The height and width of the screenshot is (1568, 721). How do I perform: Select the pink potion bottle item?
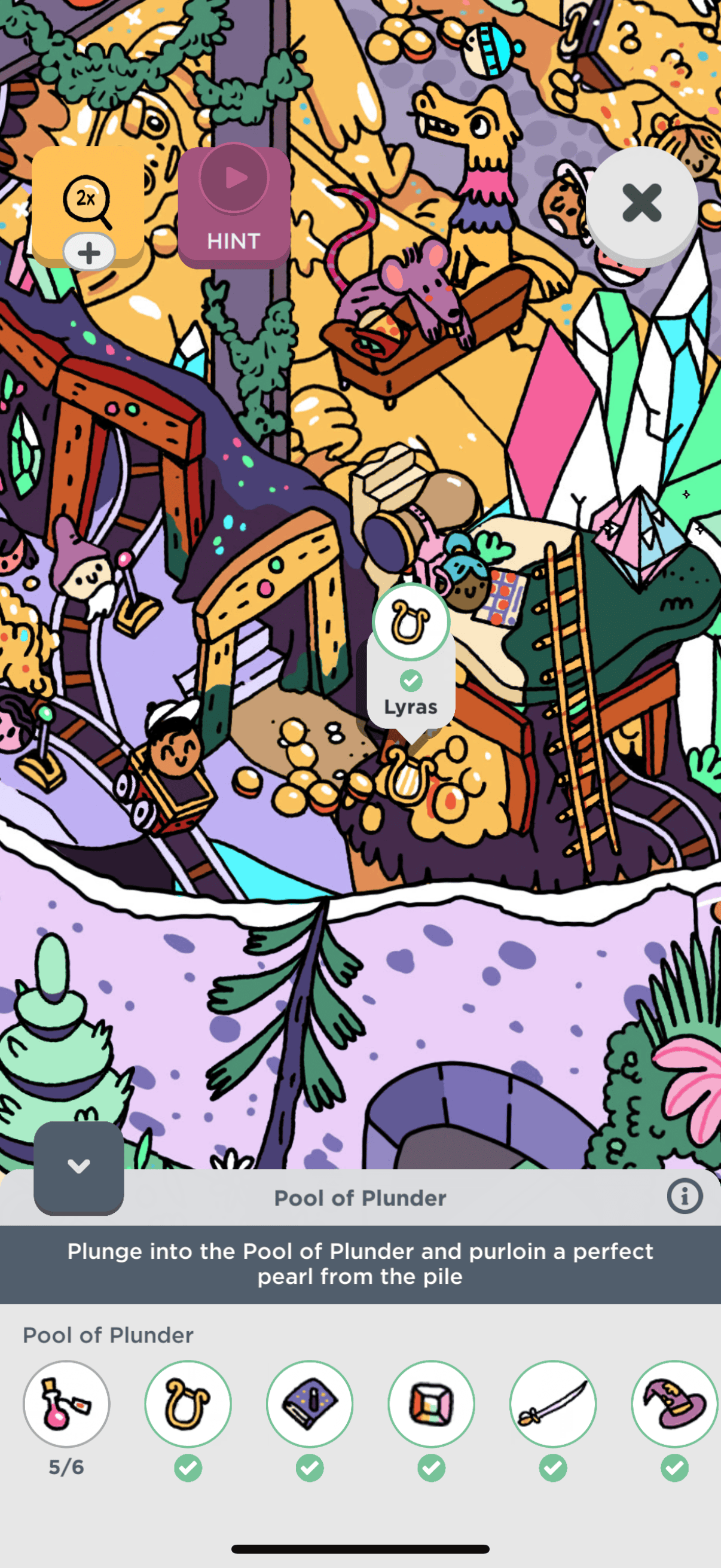(66, 1403)
